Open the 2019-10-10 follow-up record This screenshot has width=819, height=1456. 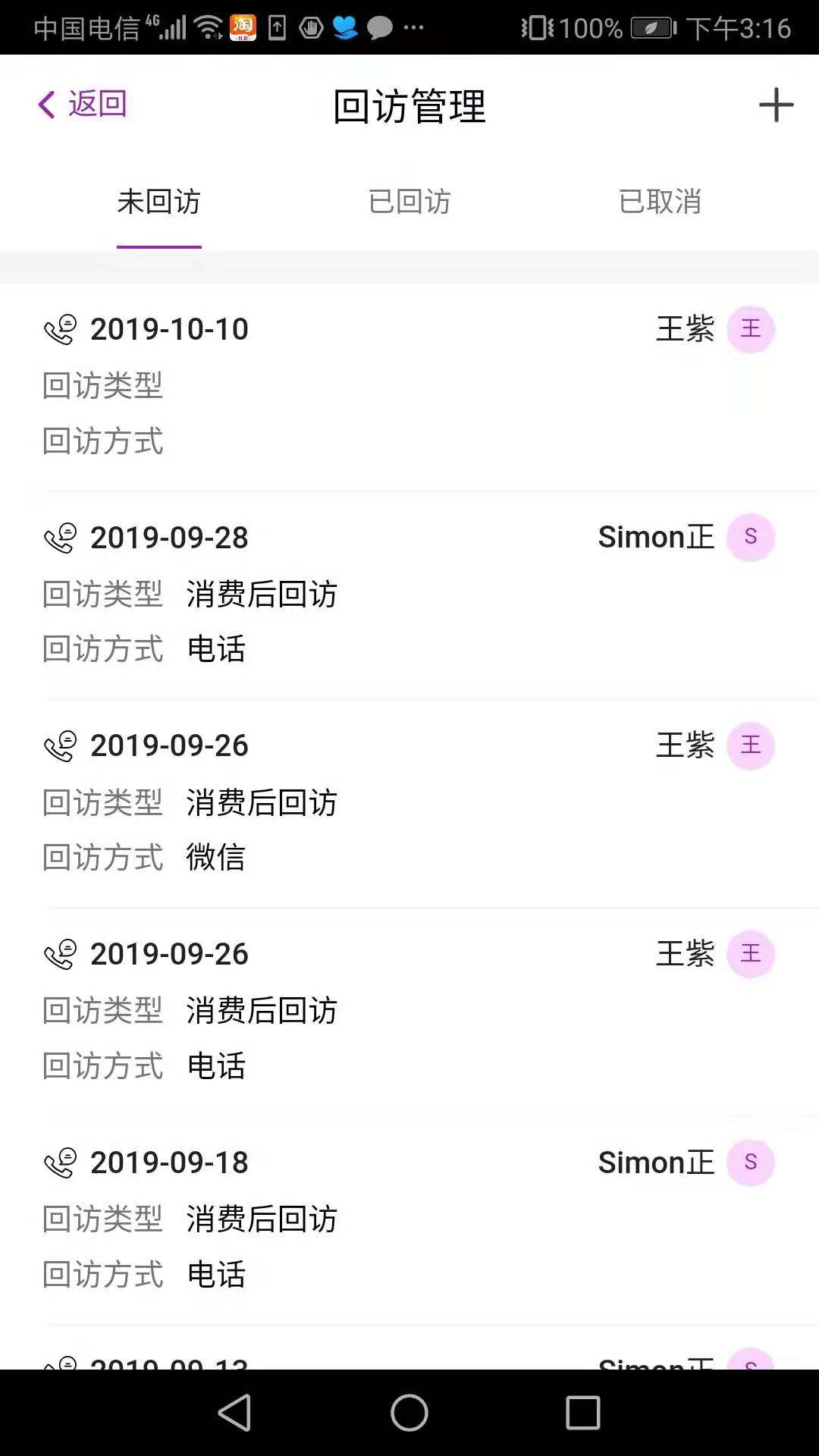point(409,383)
